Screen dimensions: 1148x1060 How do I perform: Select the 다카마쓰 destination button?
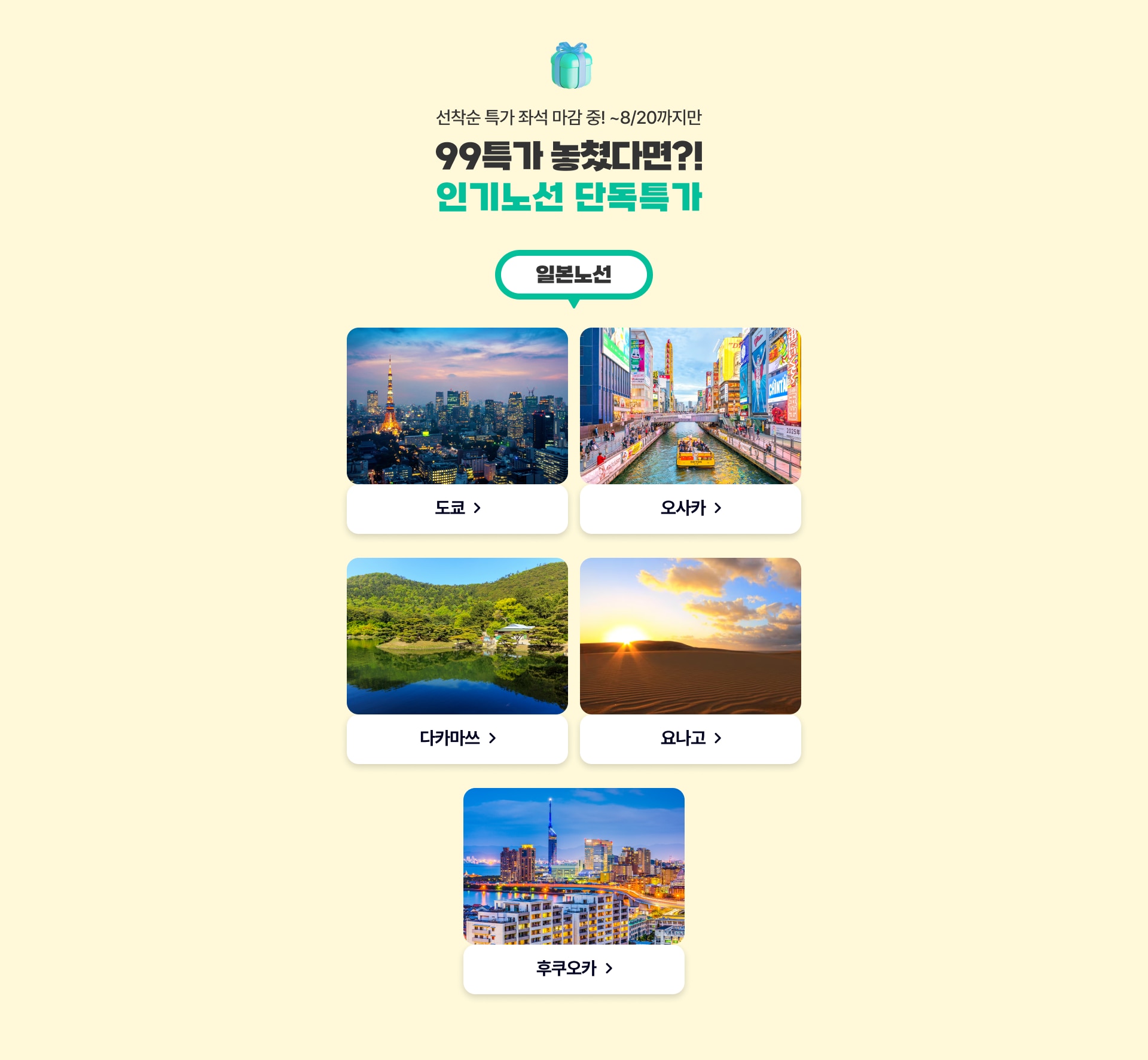[x=457, y=738]
